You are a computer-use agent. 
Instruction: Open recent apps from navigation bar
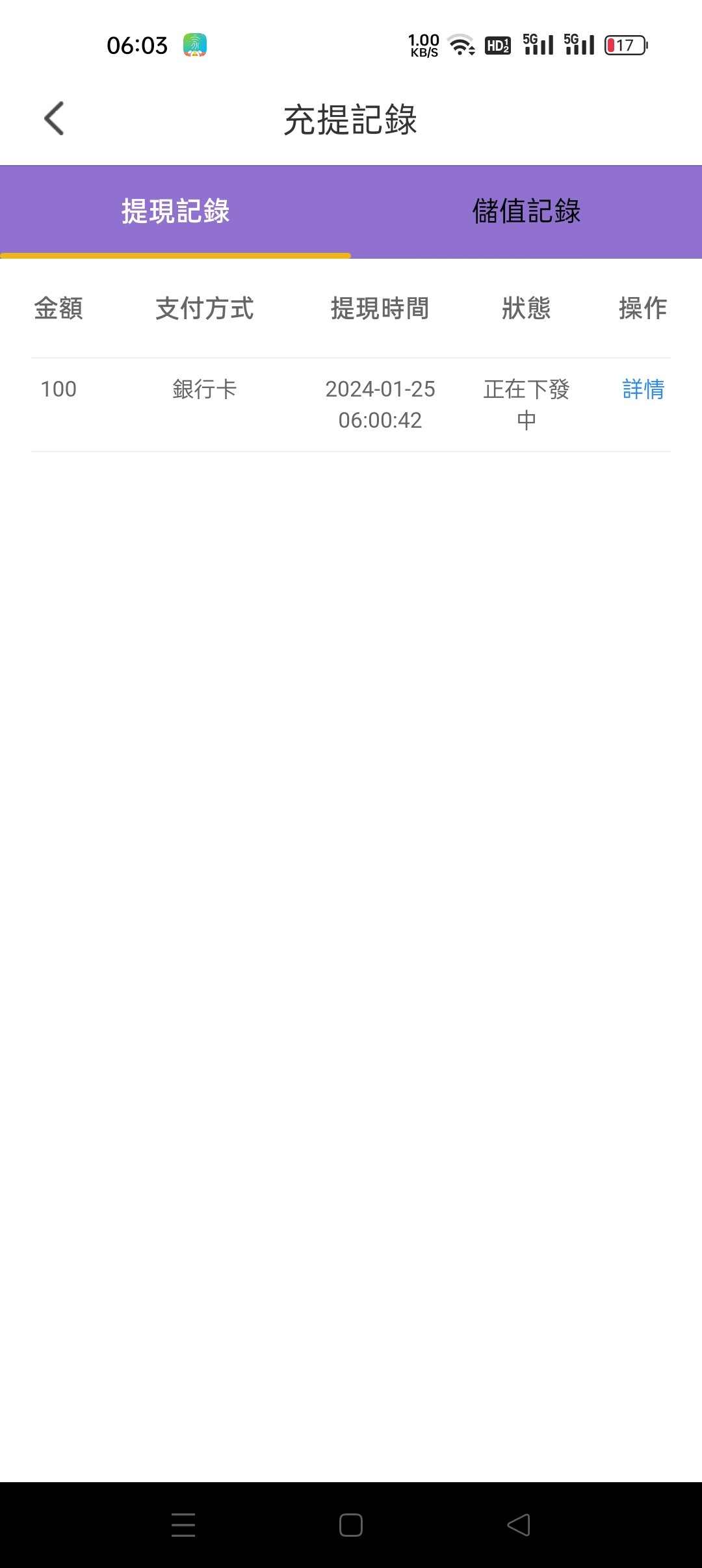coord(183,1525)
